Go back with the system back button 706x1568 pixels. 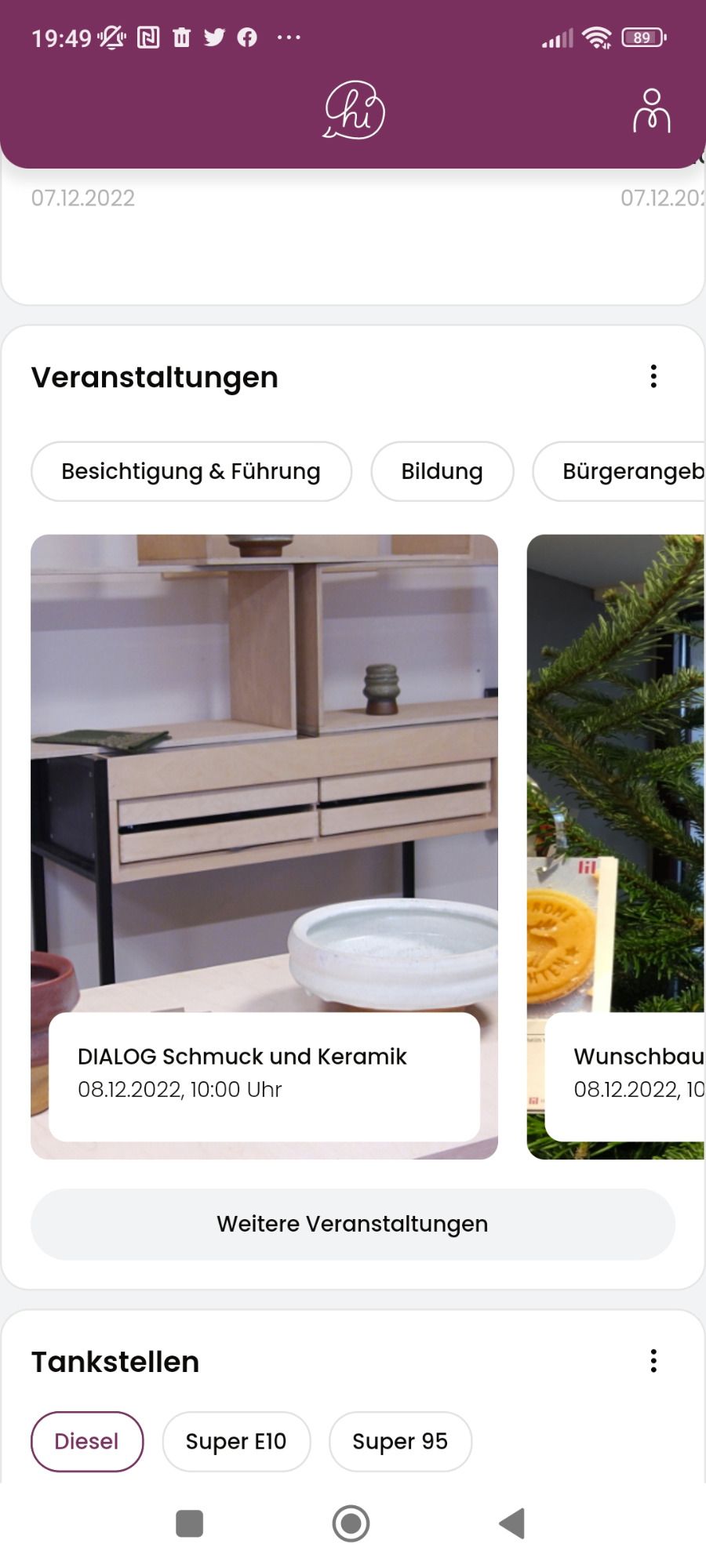512,1523
